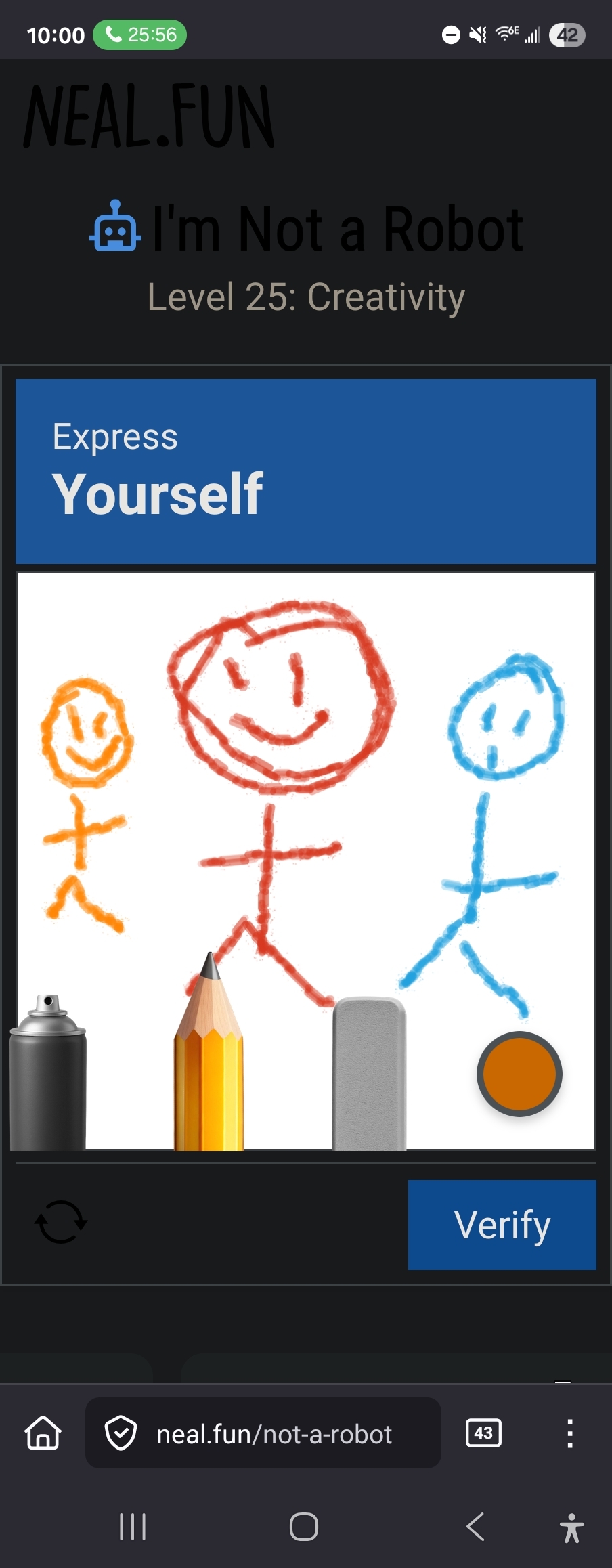Screen dimensions: 612x1568
Task: Tap the Verify button
Action: [502, 1225]
